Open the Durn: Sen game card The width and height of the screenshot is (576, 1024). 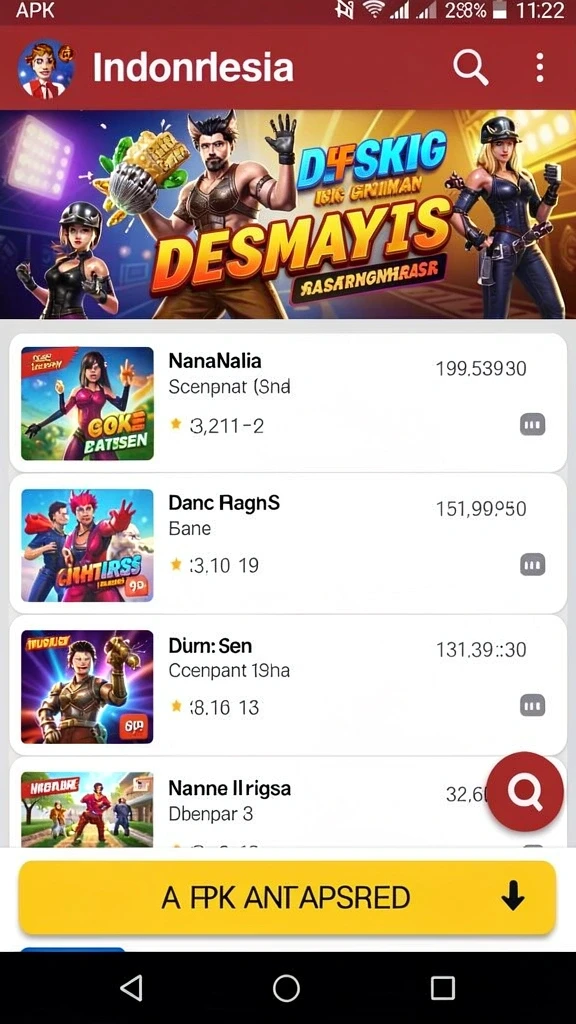click(x=288, y=686)
